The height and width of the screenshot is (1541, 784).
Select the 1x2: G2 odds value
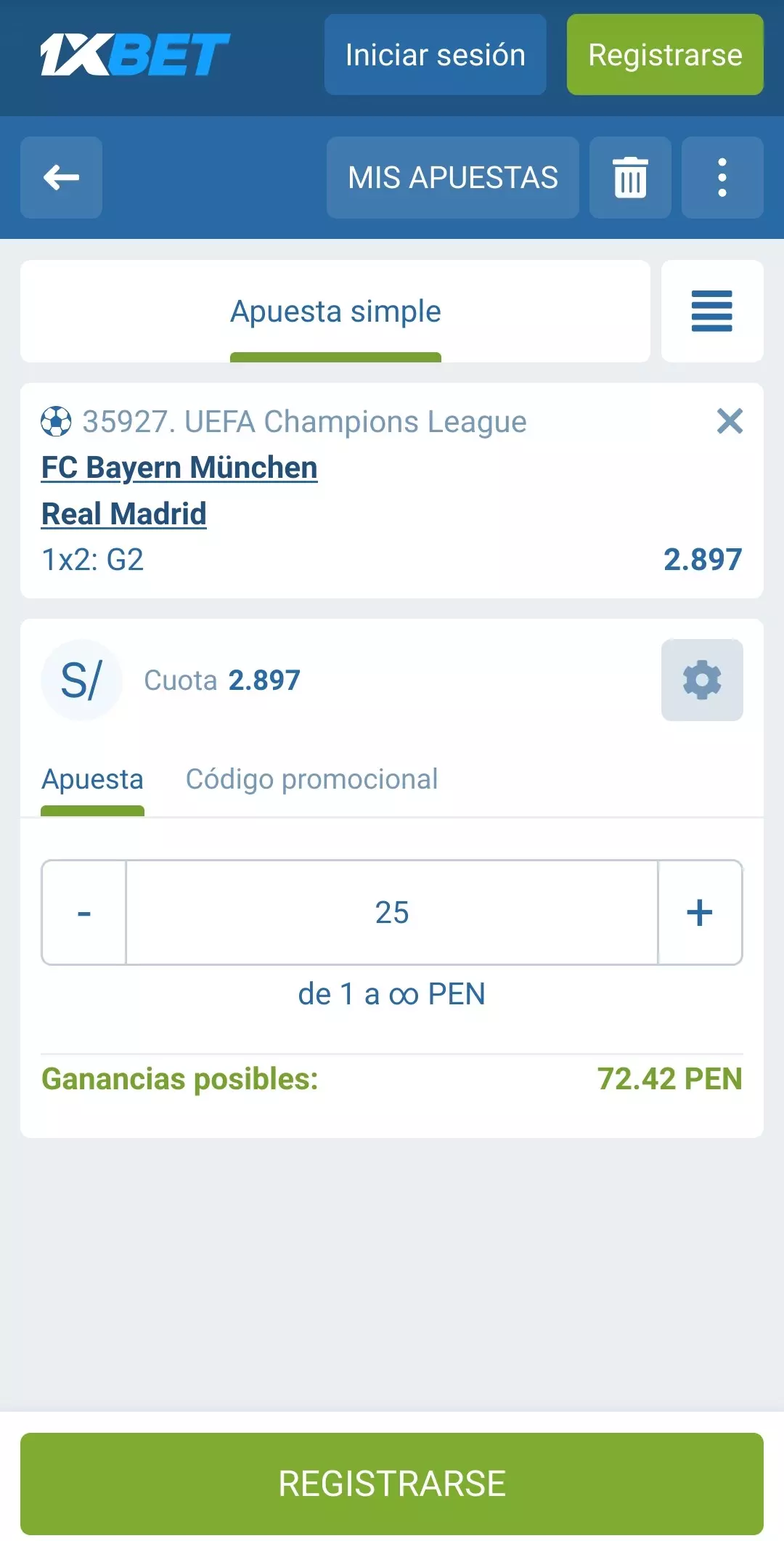point(702,559)
